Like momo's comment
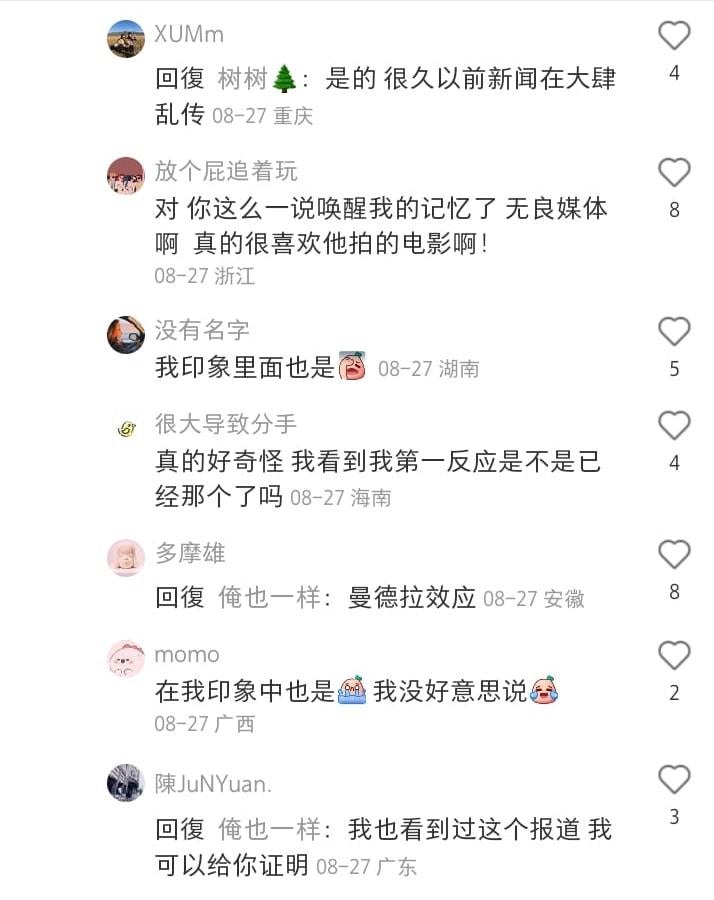The height and width of the screenshot is (900, 714). pos(674,656)
